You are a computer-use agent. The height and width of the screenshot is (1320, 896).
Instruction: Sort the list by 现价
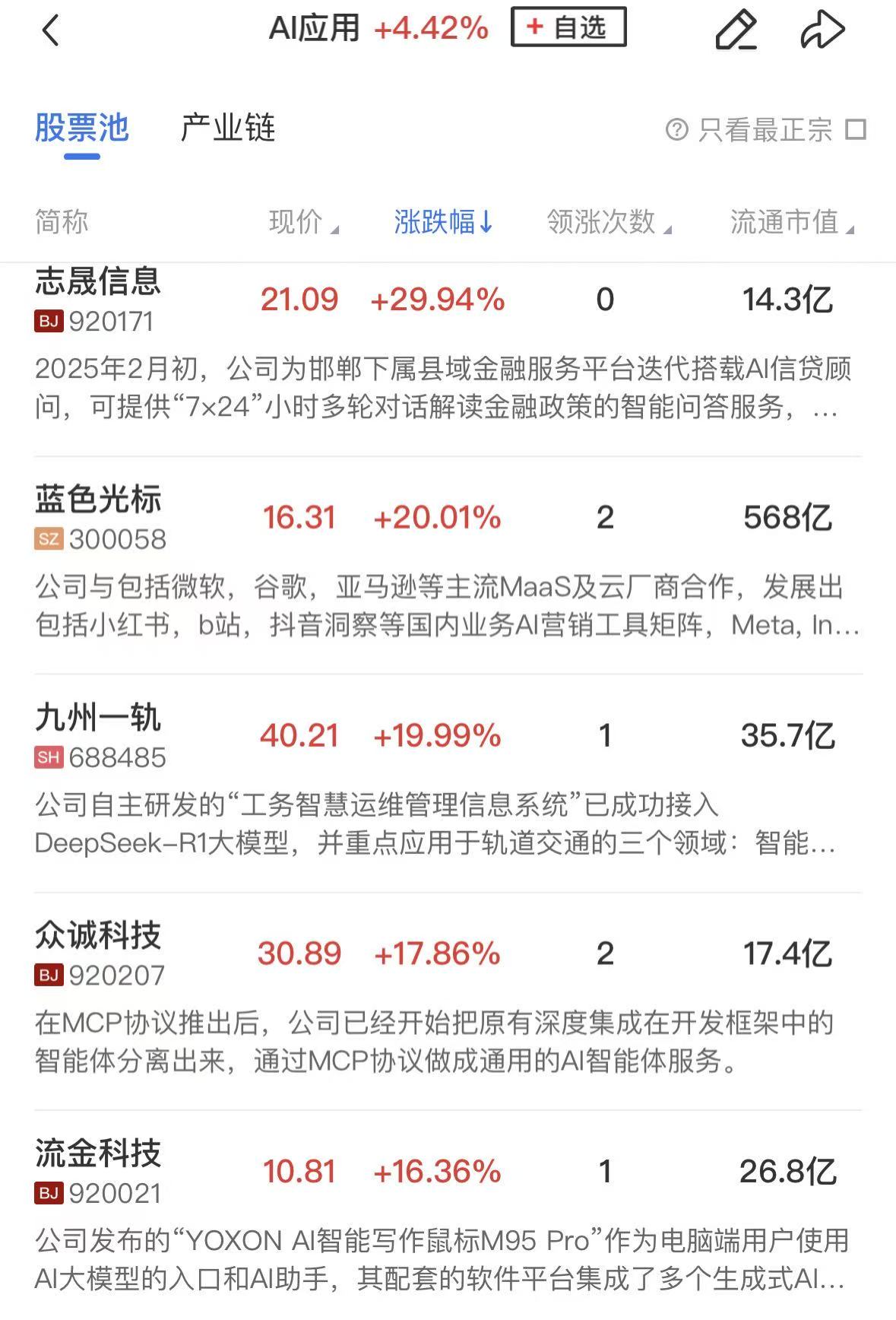[302, 222]
